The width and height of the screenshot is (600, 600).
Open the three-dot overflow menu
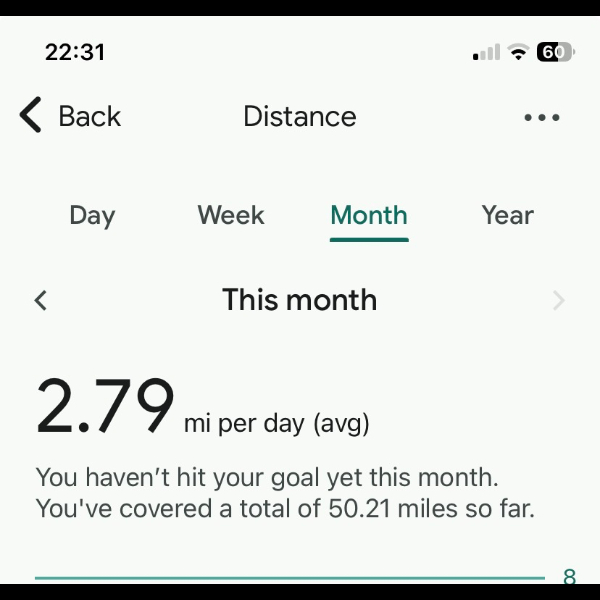click(x=541, y=117)
